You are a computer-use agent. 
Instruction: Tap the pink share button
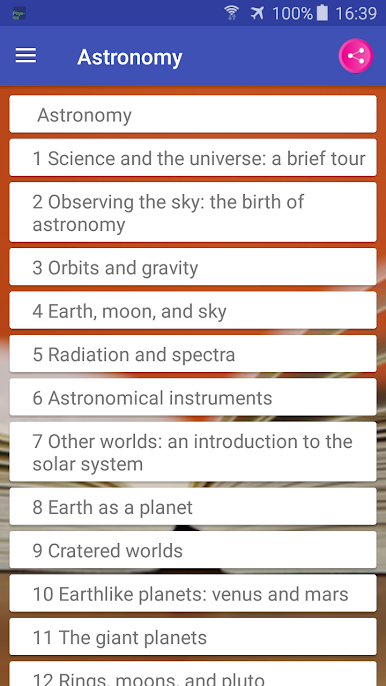[x=355, y=56]
